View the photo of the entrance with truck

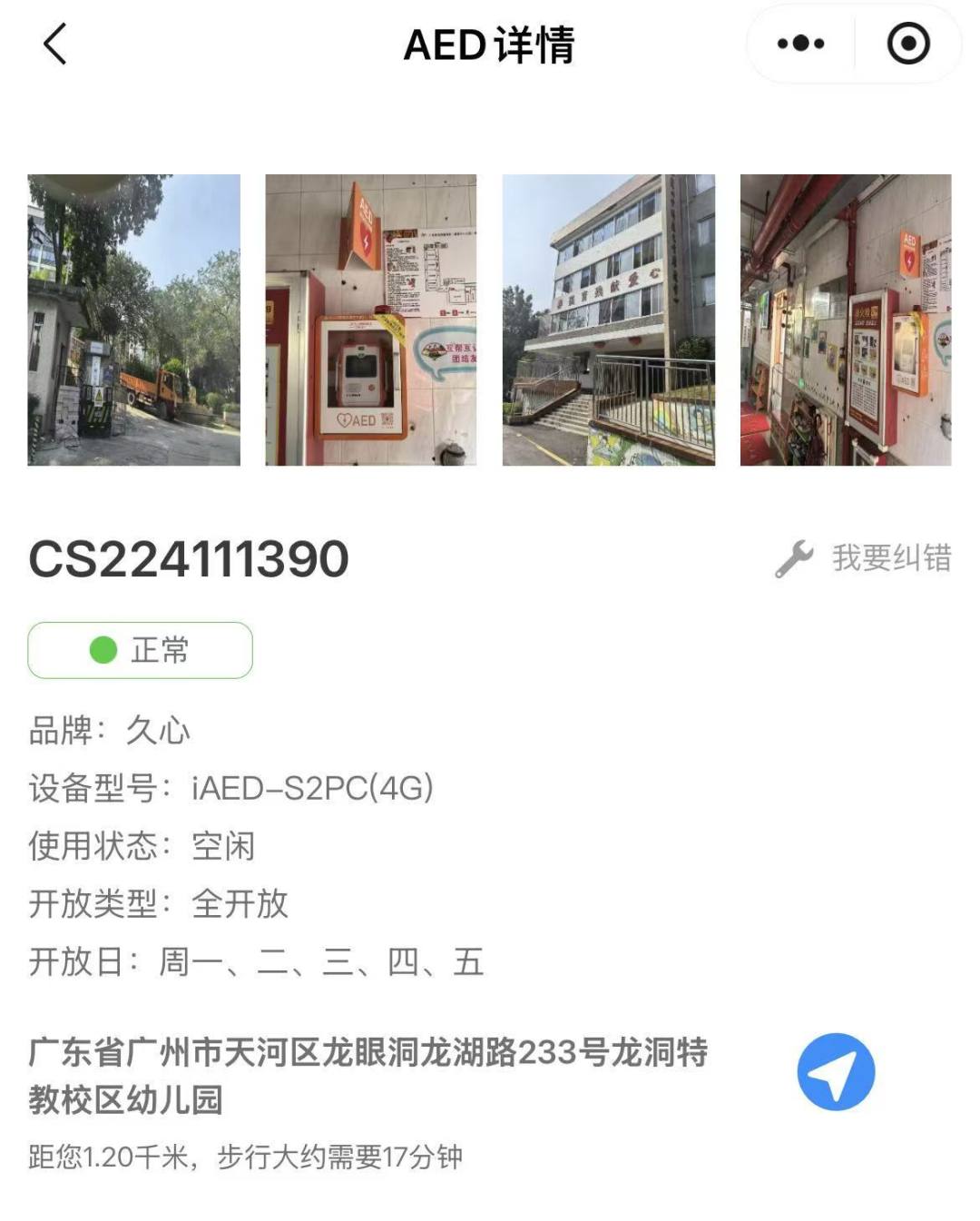tap(134, 320)
